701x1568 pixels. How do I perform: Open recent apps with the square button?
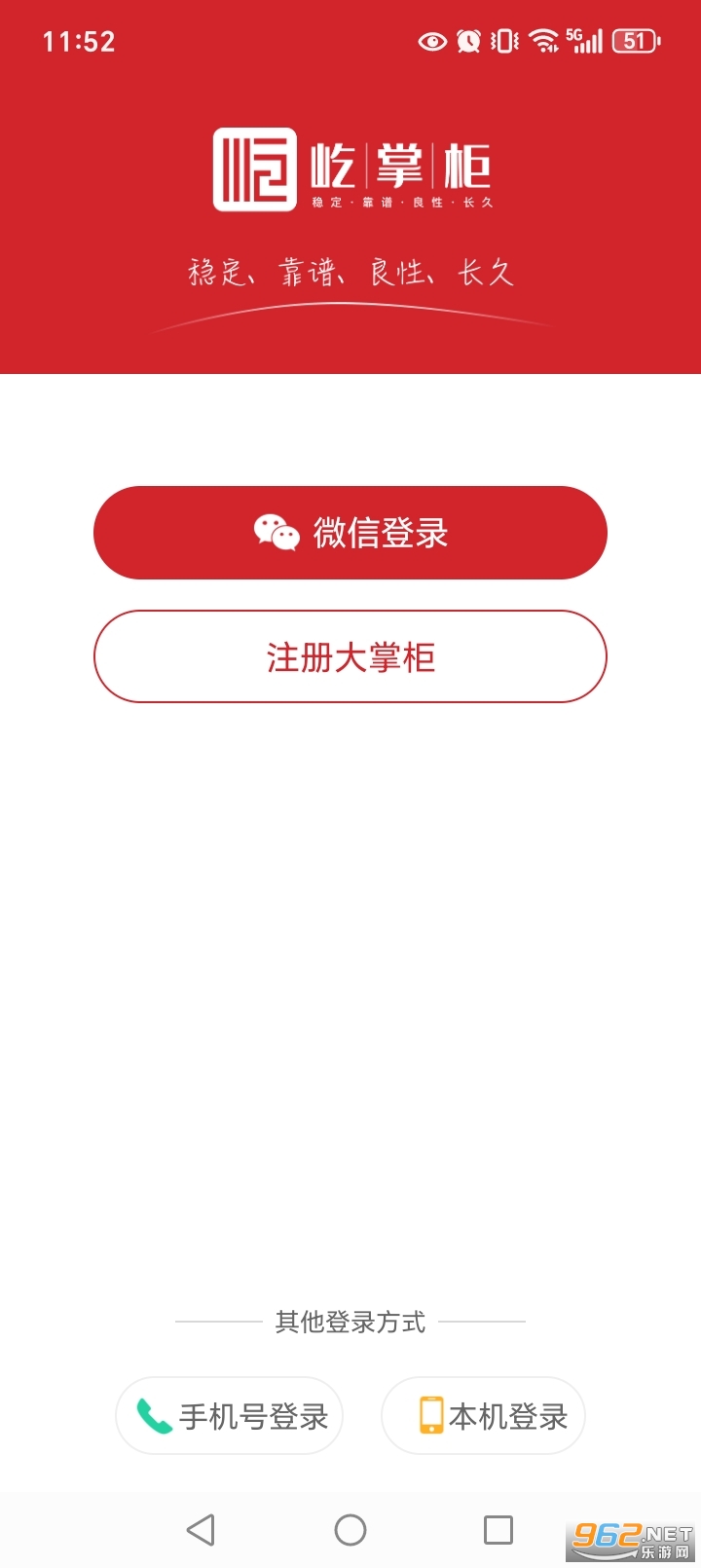(x=498, y=1529)
